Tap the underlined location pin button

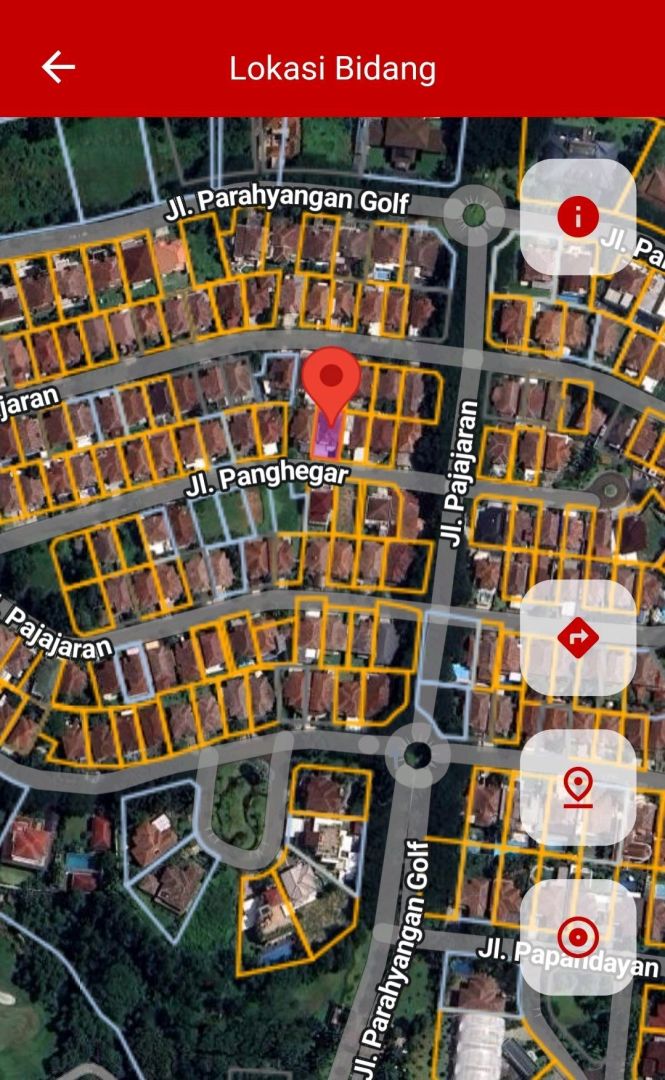(x=578, y=787)
